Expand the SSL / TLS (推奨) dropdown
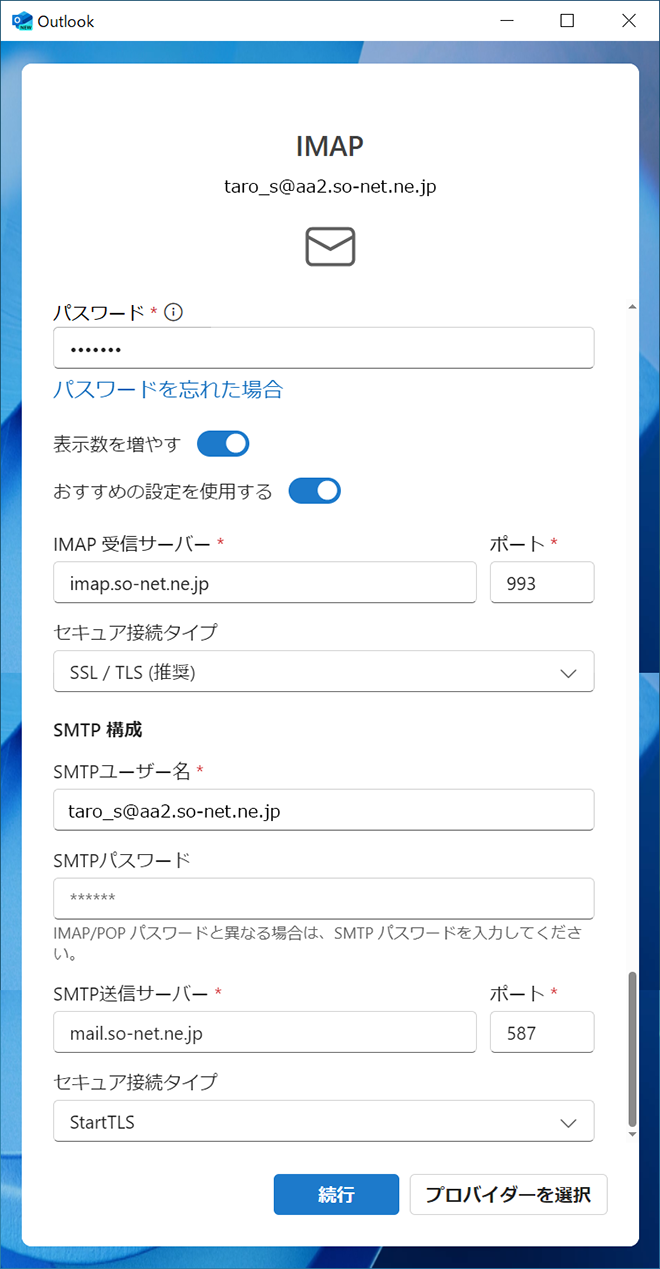This screenshot has height=1269, width=660. pos(323,672)
